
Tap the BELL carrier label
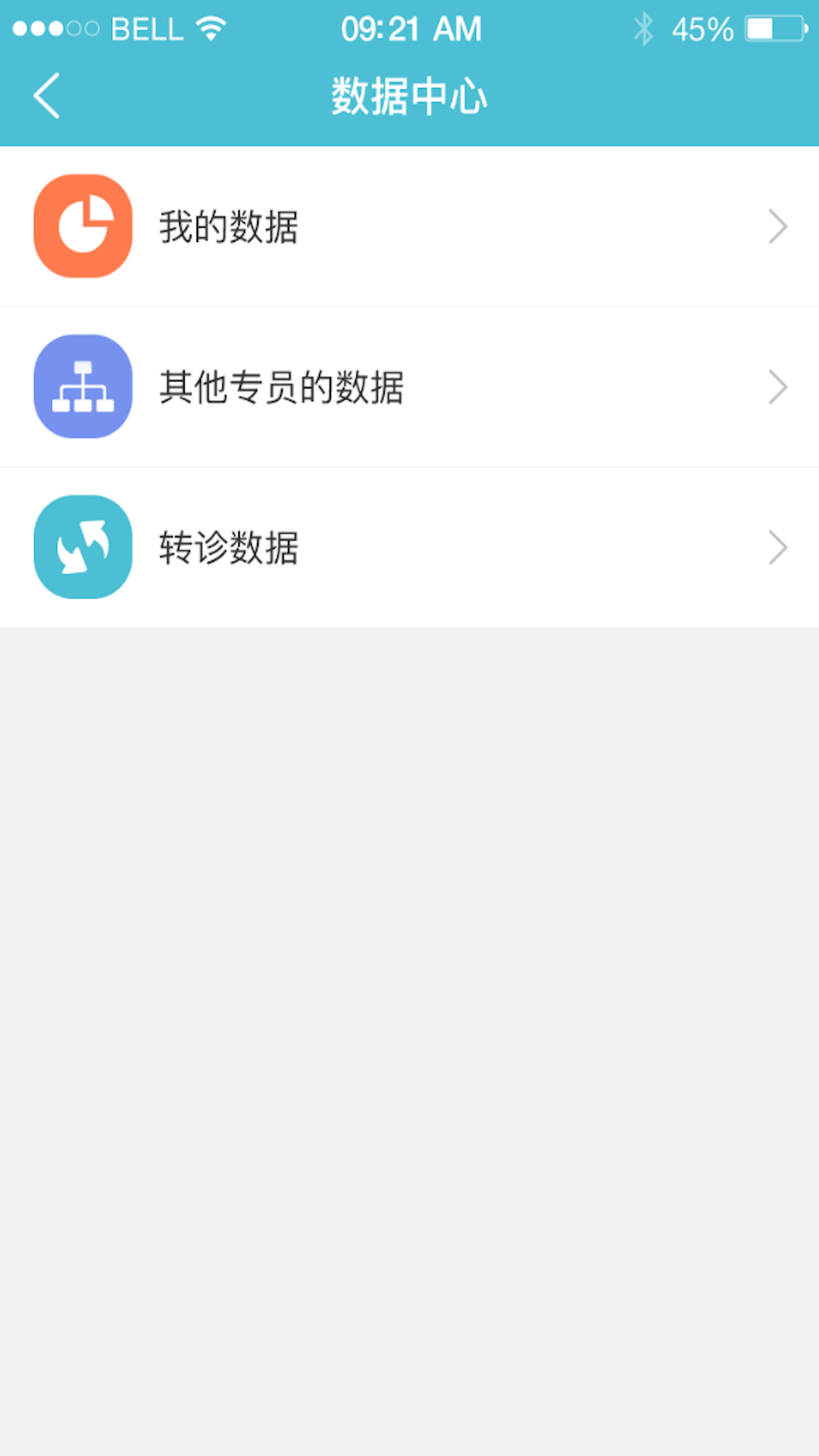point(149,27)
